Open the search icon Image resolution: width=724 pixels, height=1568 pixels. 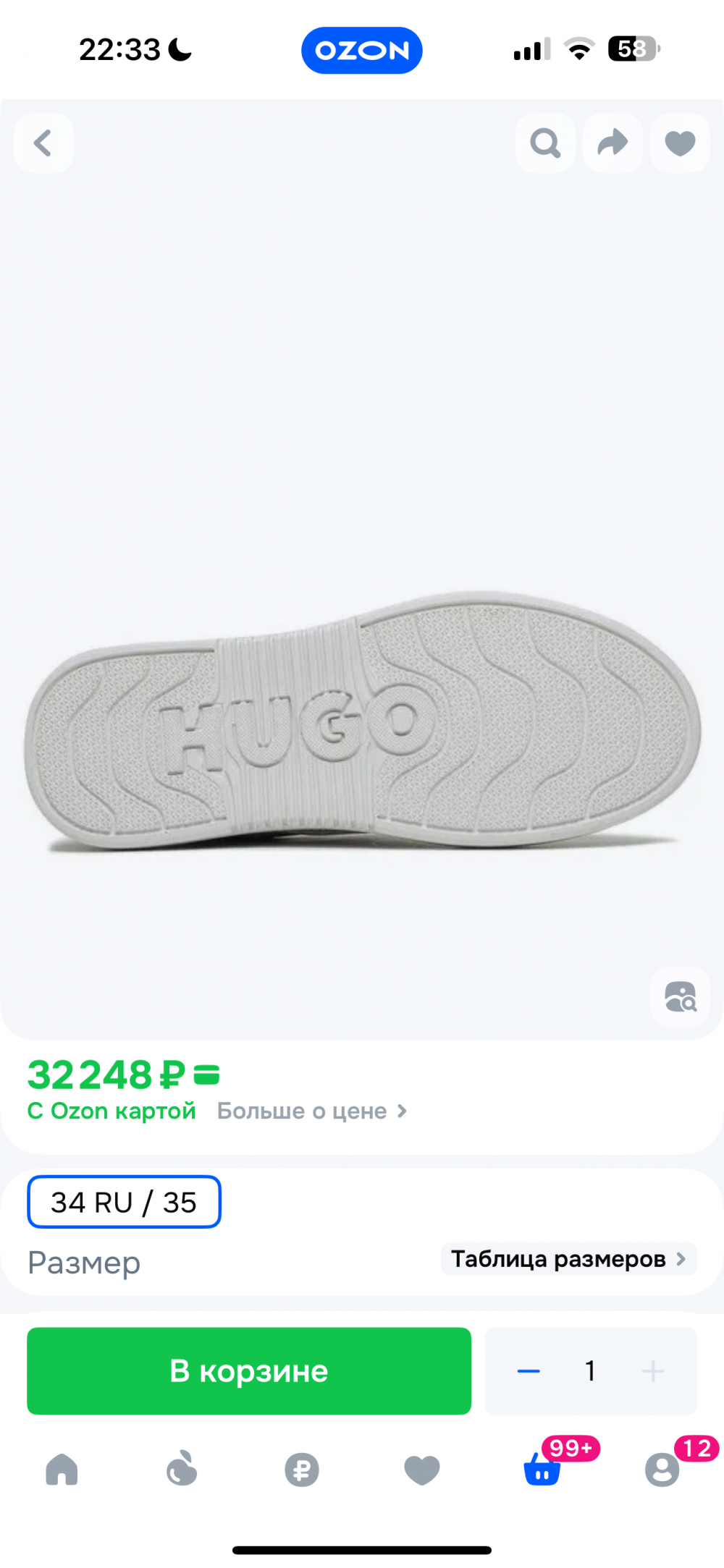click(545, 143)
